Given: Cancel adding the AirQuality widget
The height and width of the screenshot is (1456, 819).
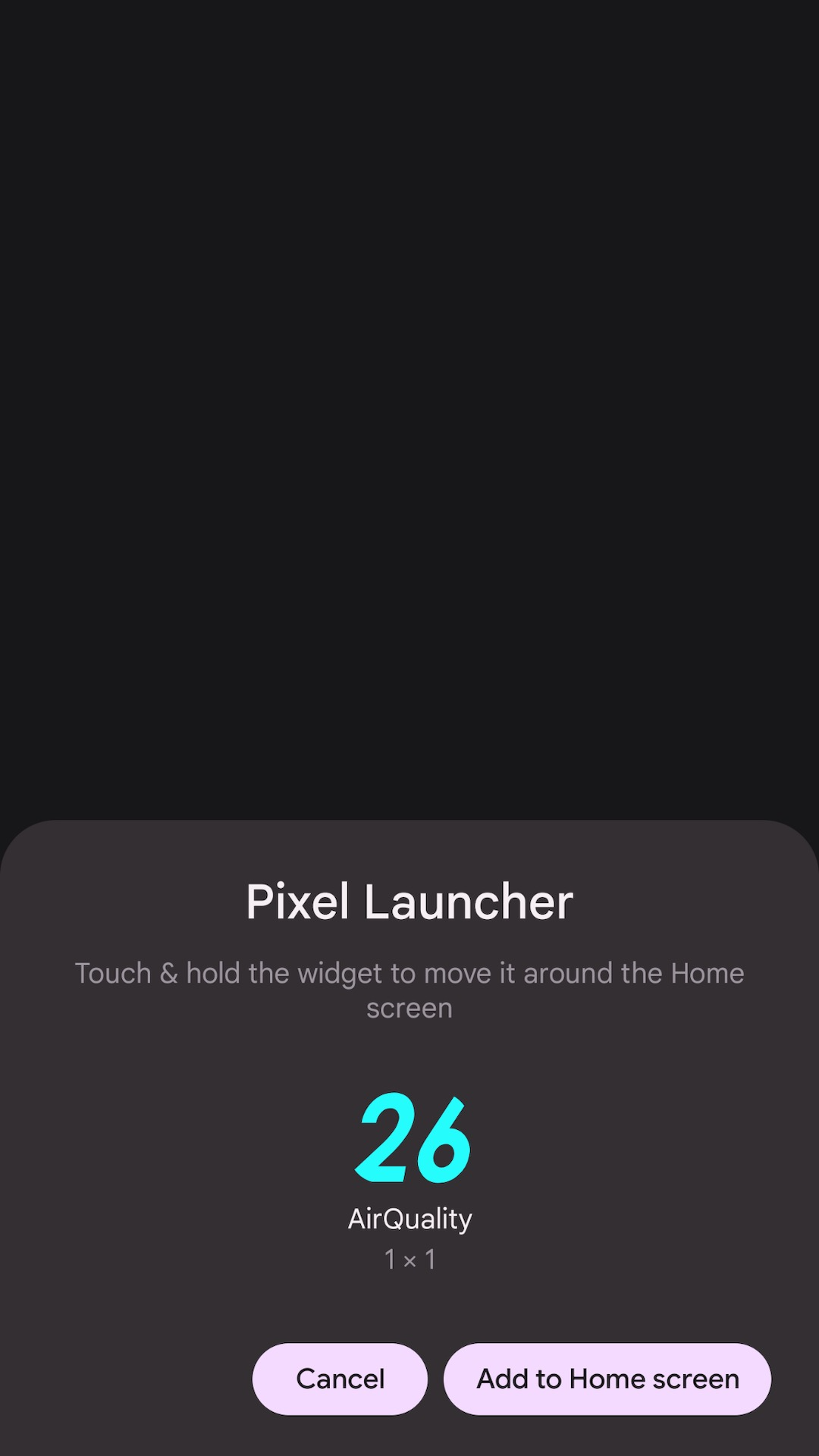Looking at the screenshot, I should (x=340, y=1379).
